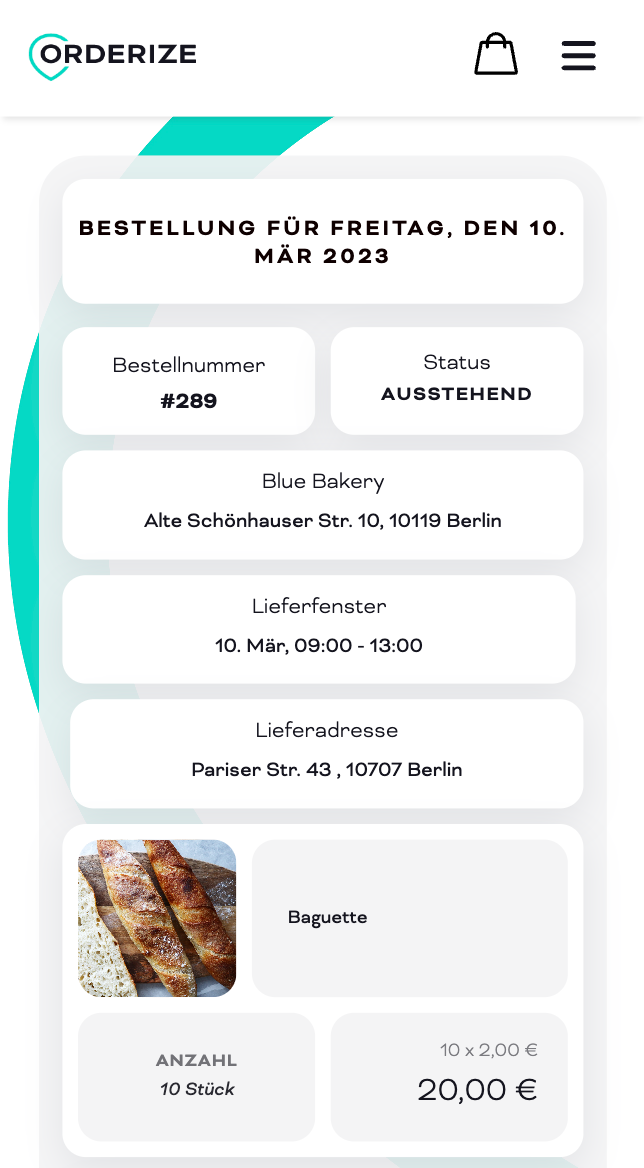Open the hamburger menu
This screenshot has height=1168, width=644.
coord(578,56)
